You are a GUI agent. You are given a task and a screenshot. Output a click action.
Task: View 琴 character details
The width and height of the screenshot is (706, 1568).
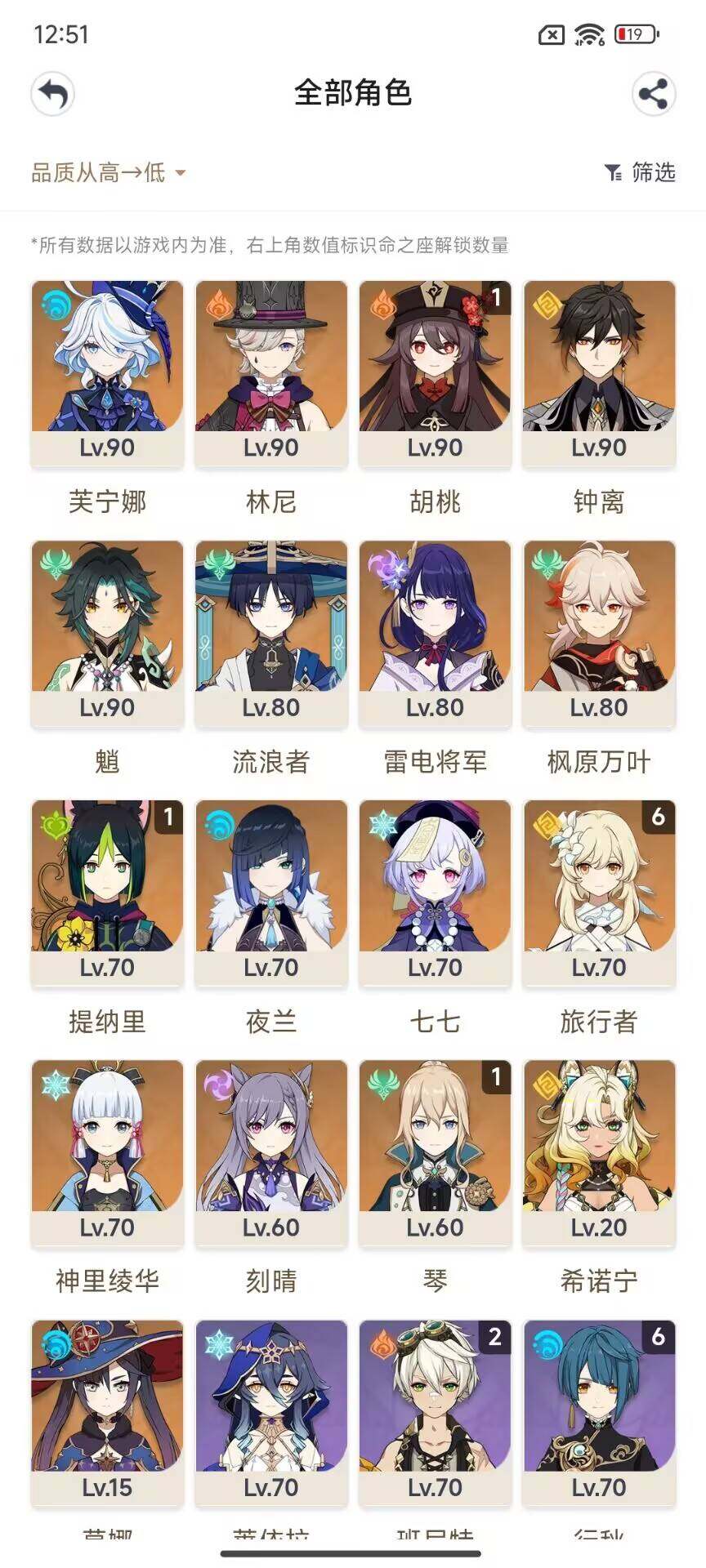click(x=435, y=1152)
